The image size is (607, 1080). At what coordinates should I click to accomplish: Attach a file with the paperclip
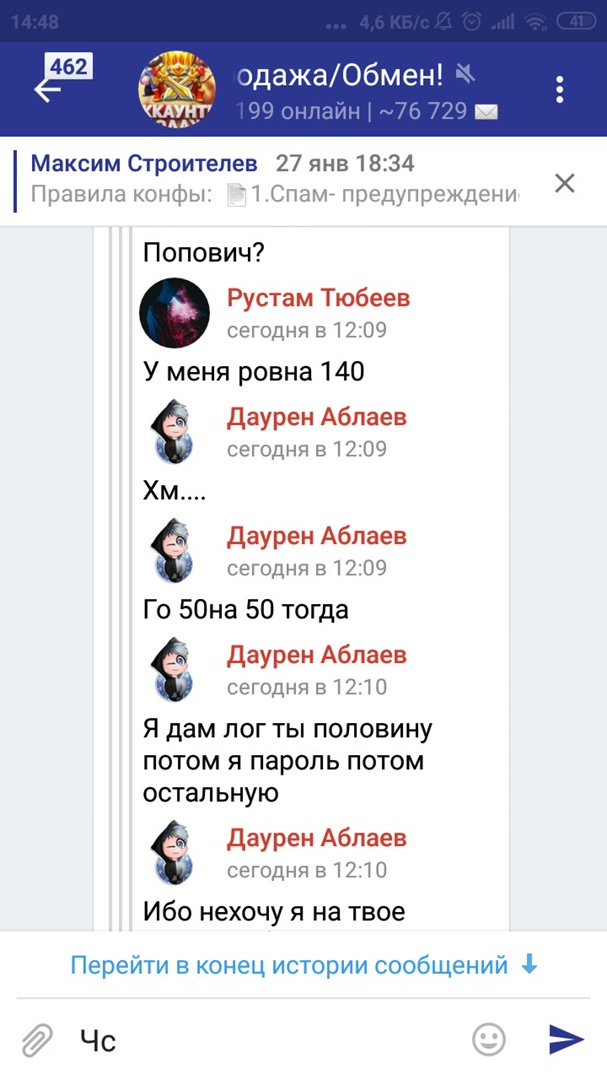(x=37, y=1040)
